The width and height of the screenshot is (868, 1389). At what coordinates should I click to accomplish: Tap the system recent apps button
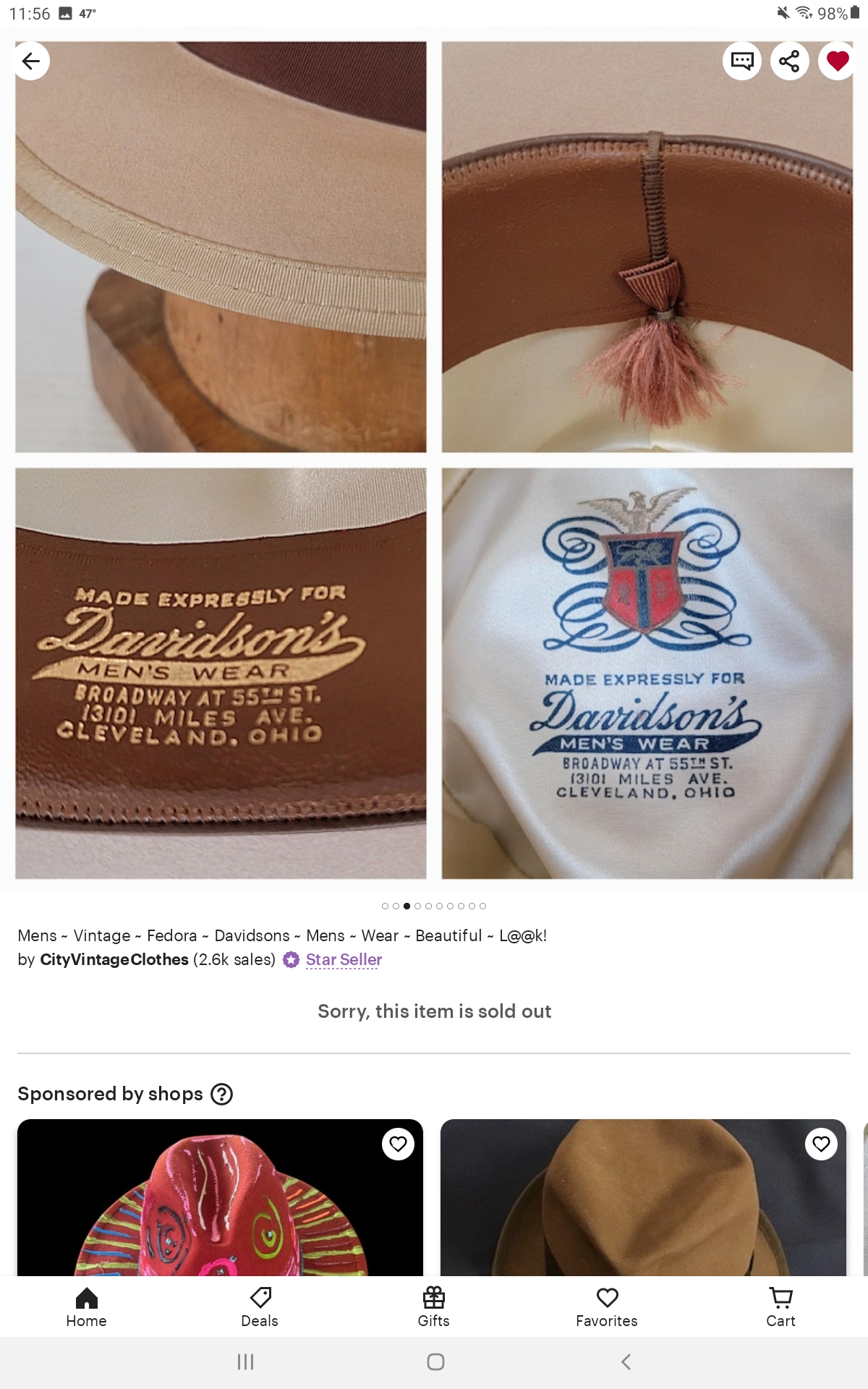(246, 1362)
